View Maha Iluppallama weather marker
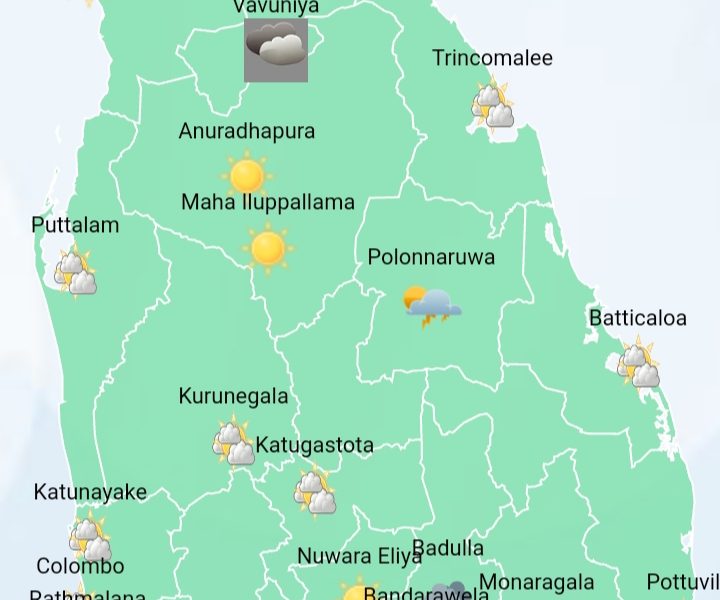Viewport: 720px width, 600px height. pyautogui.click(x=267, y=248)
